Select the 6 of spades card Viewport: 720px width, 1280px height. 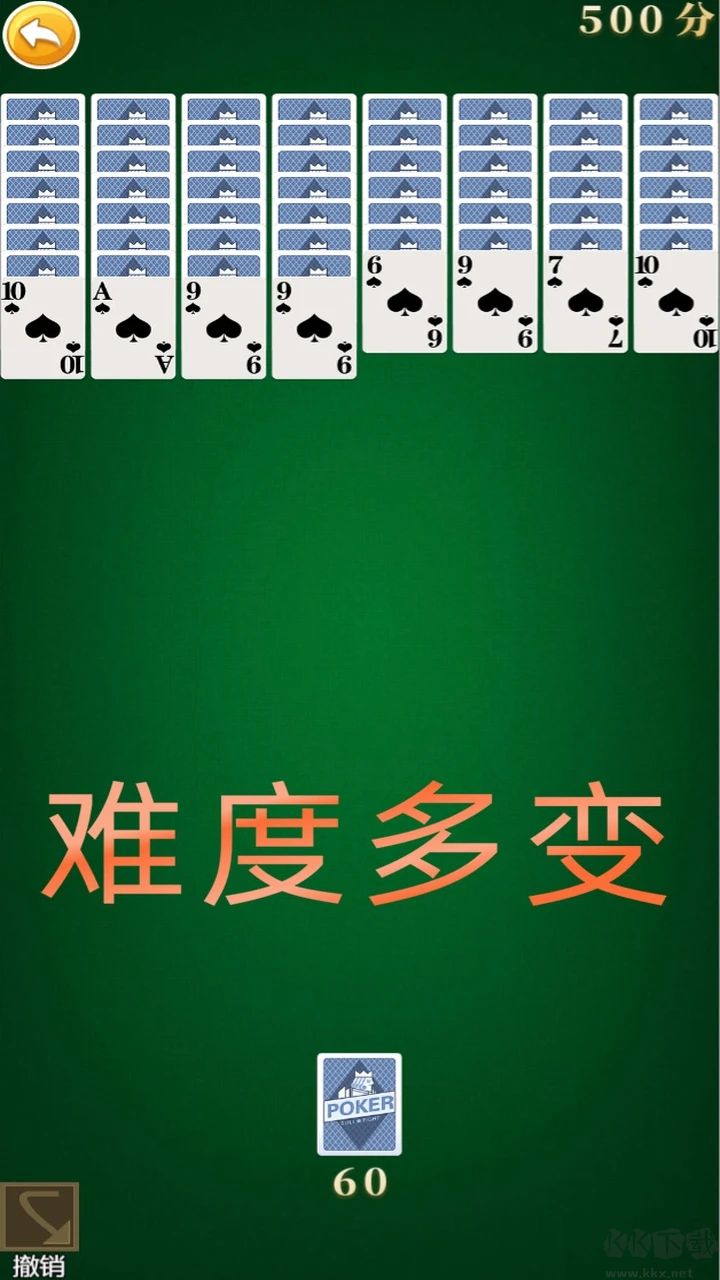[x=404, y=302]
